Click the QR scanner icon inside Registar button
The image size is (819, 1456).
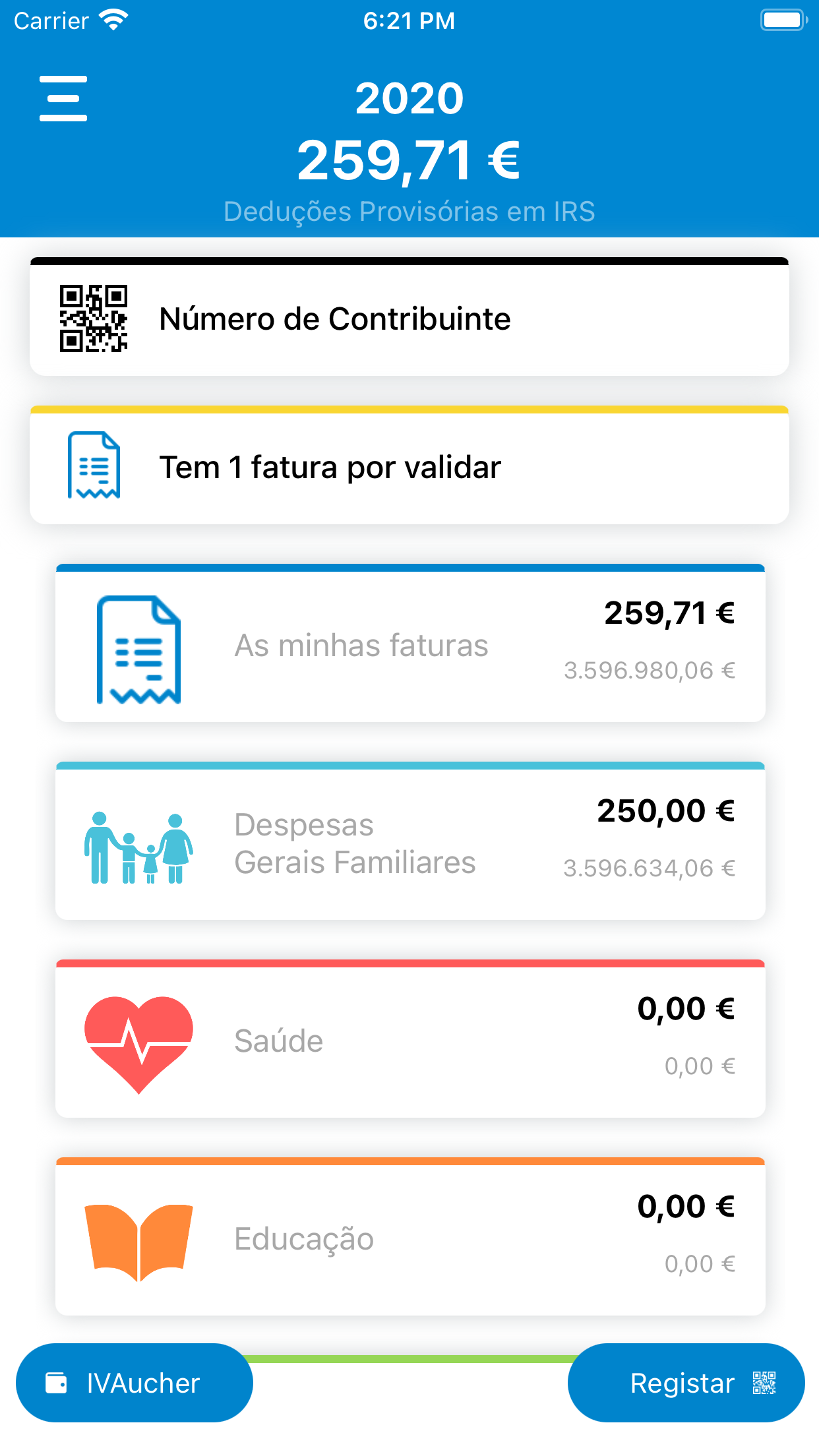click(764, 1383)
